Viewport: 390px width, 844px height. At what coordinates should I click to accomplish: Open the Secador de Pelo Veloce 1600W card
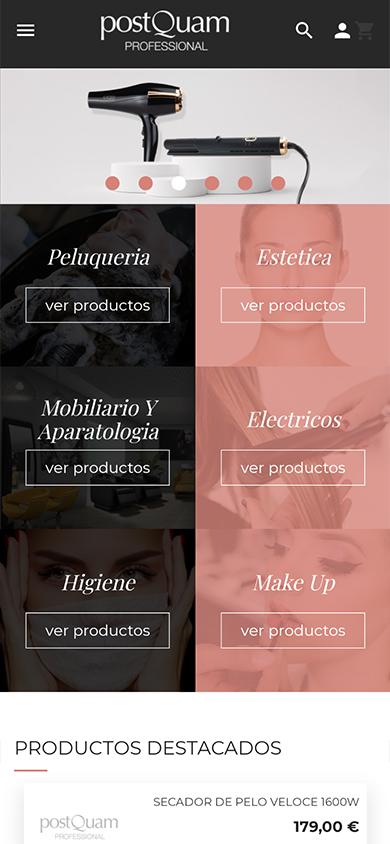click(195, 814)
